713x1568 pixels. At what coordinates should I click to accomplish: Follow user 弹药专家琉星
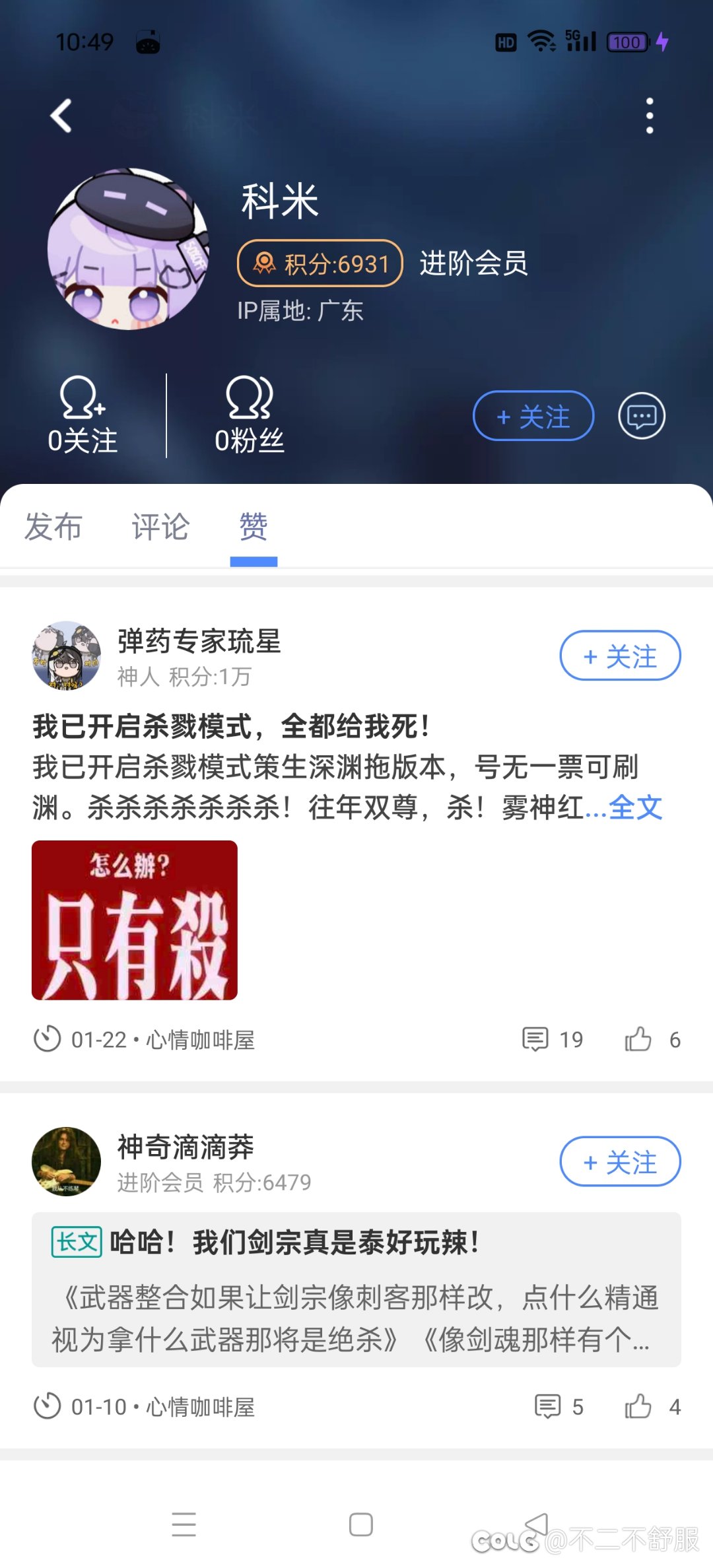(x=621, y=656)
